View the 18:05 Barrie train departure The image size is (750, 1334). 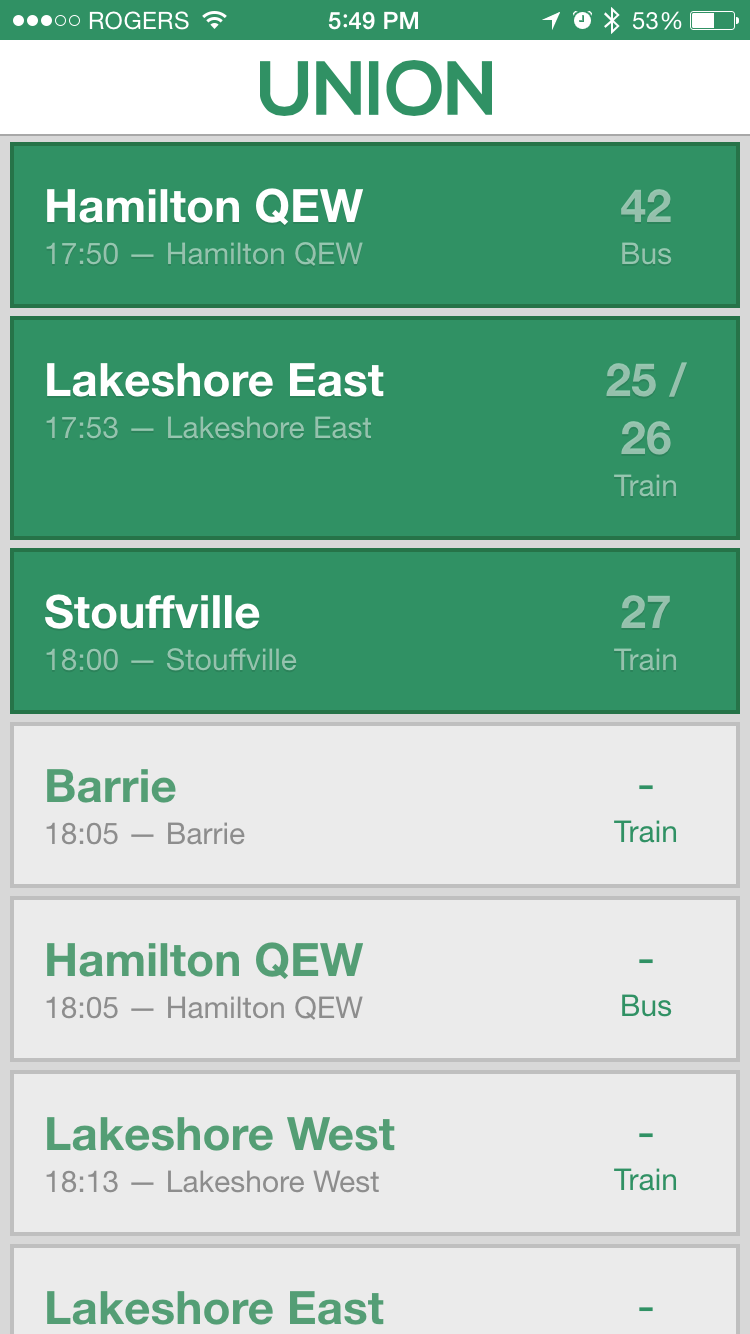(x=375, y=805)
